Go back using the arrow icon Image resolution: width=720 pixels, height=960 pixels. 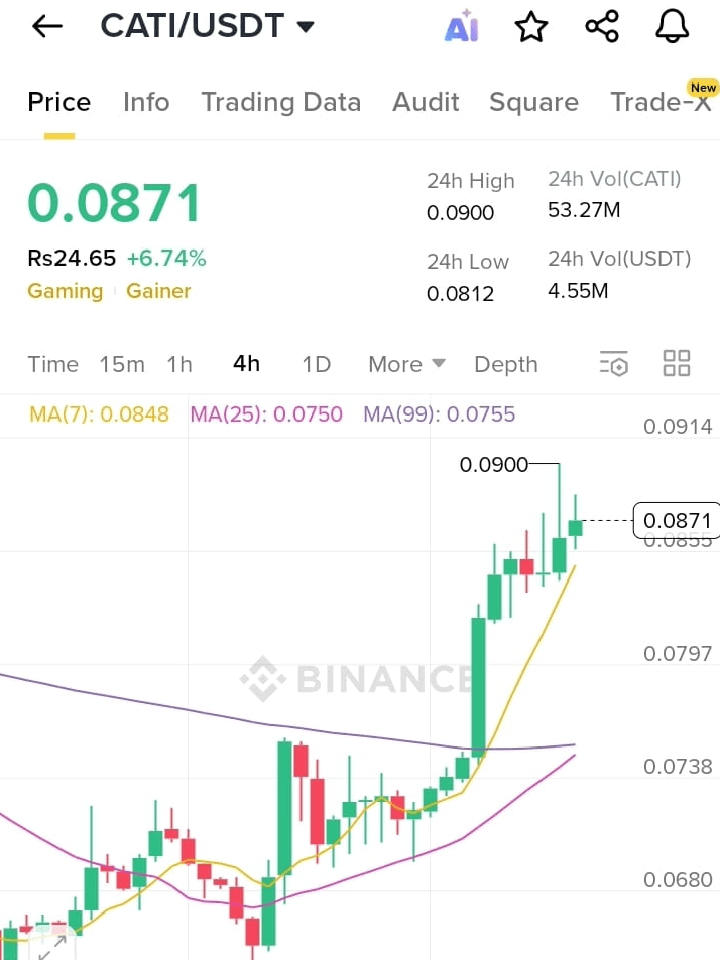[x=47, y=27]
